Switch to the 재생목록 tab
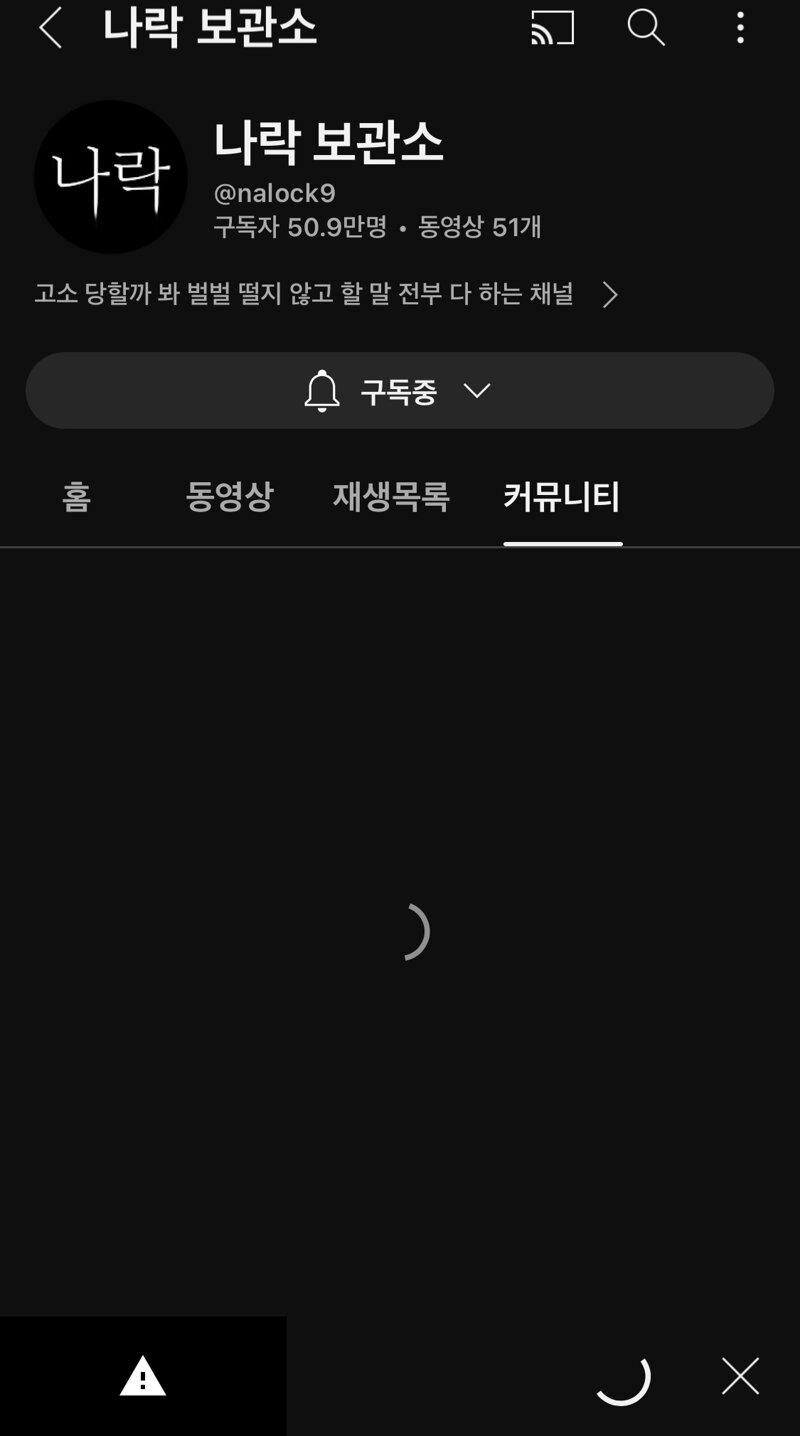This screenshot has width=800, height=1436. pyautogui.click(x=391, y=497)
